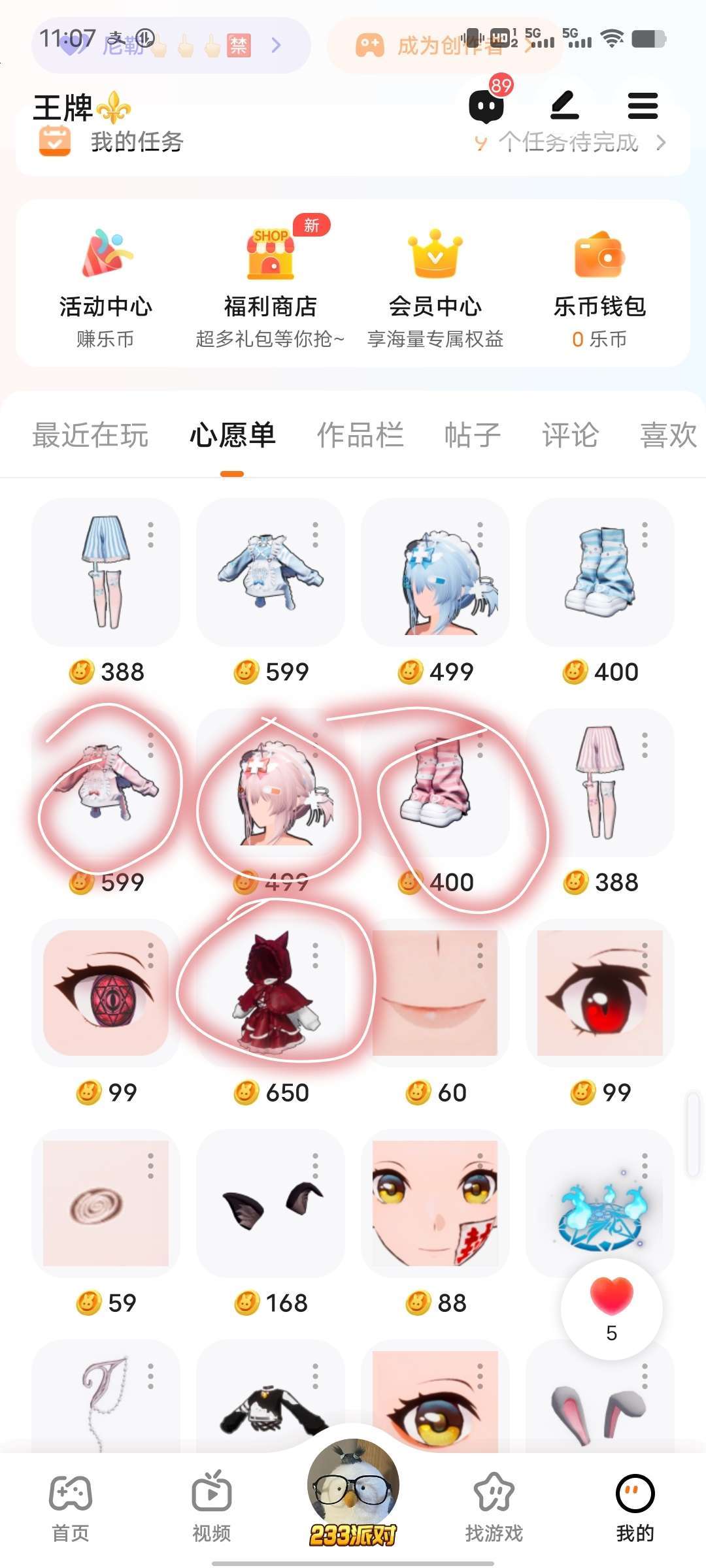Open the hamburger menu

point(643,106)
